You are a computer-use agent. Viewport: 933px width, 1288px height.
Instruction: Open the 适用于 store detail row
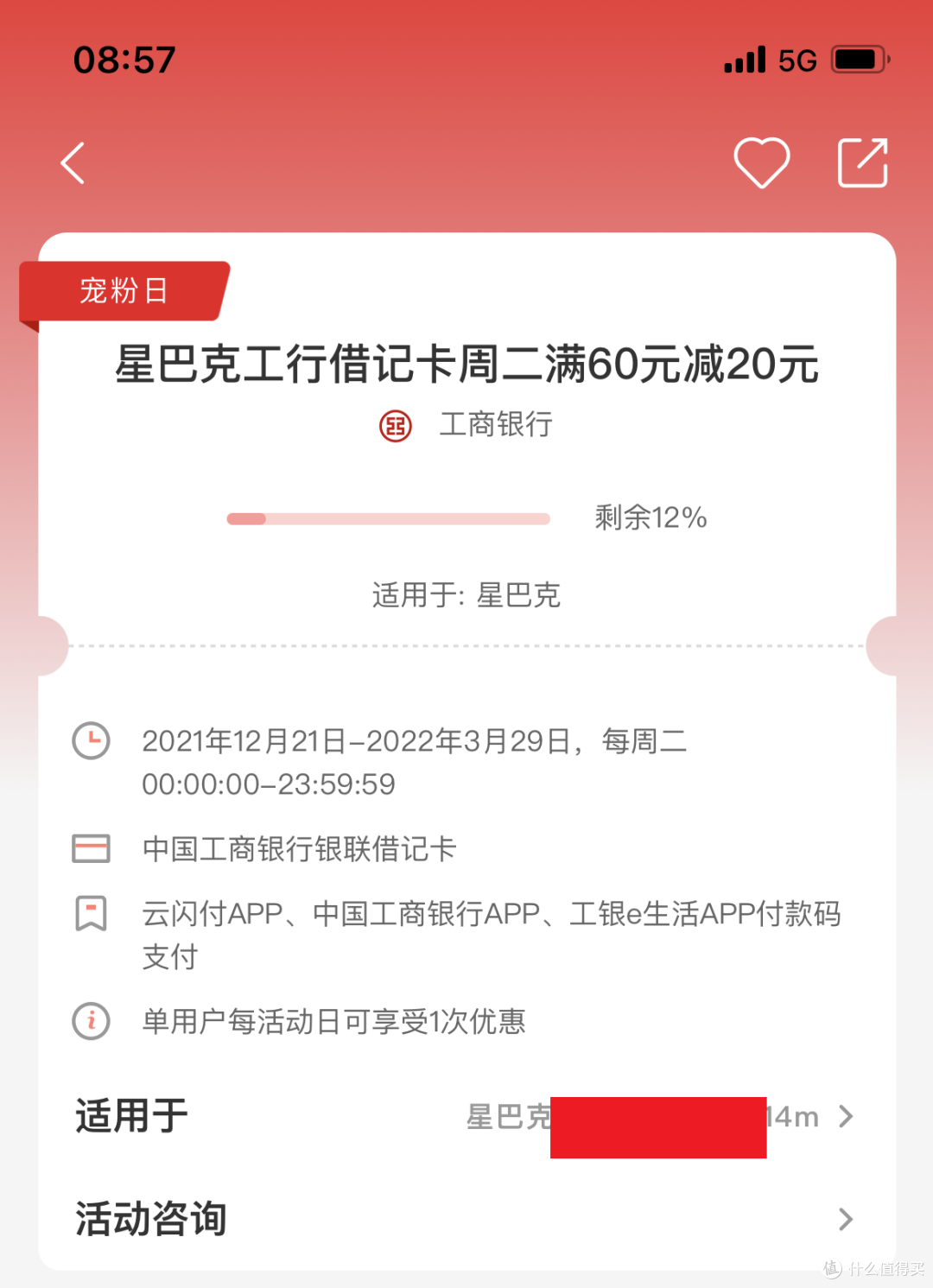point(130,1115)
